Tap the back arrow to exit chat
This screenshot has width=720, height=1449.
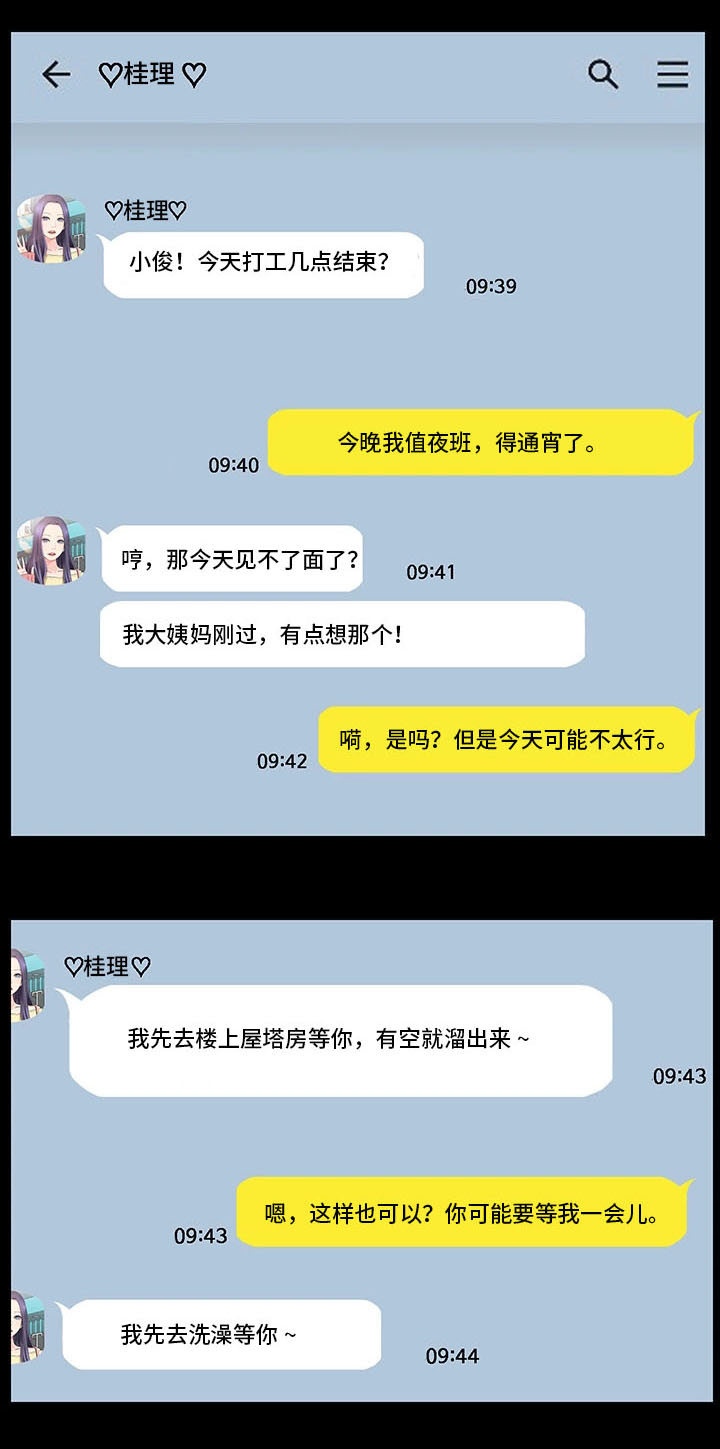[x=56, y=74]
